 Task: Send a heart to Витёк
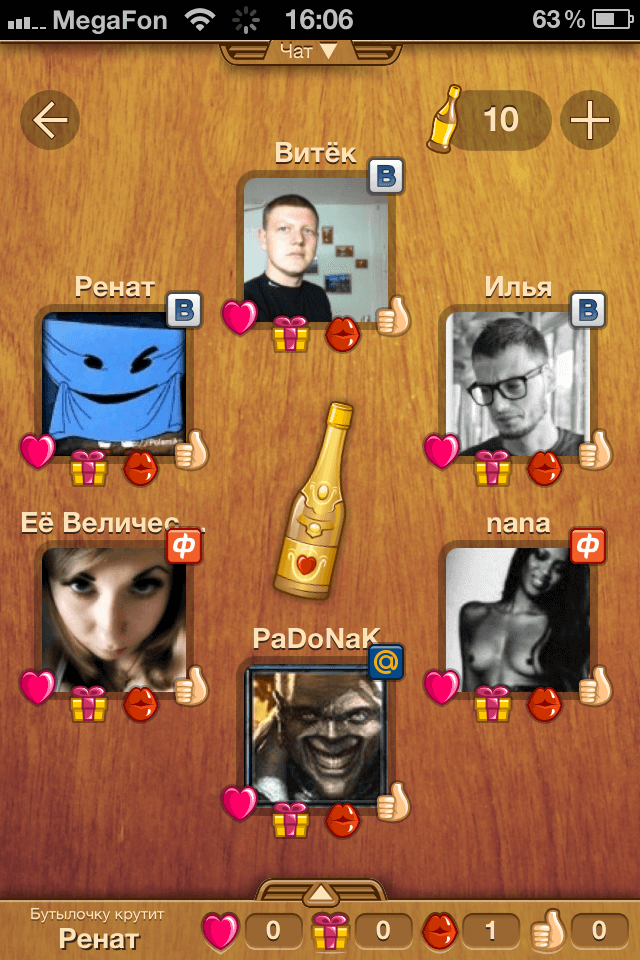coord(239,317)
